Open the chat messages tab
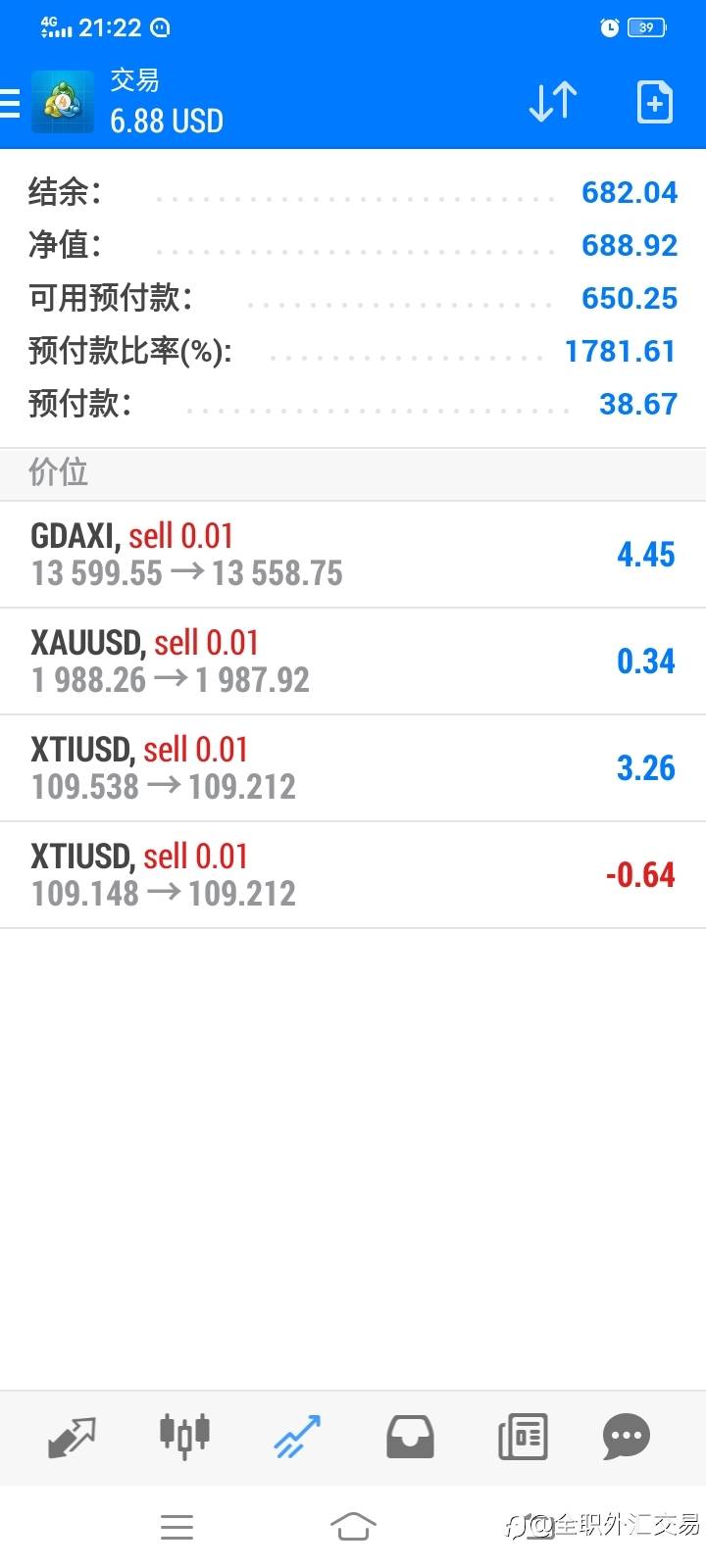 click(x=627, y=1437)
